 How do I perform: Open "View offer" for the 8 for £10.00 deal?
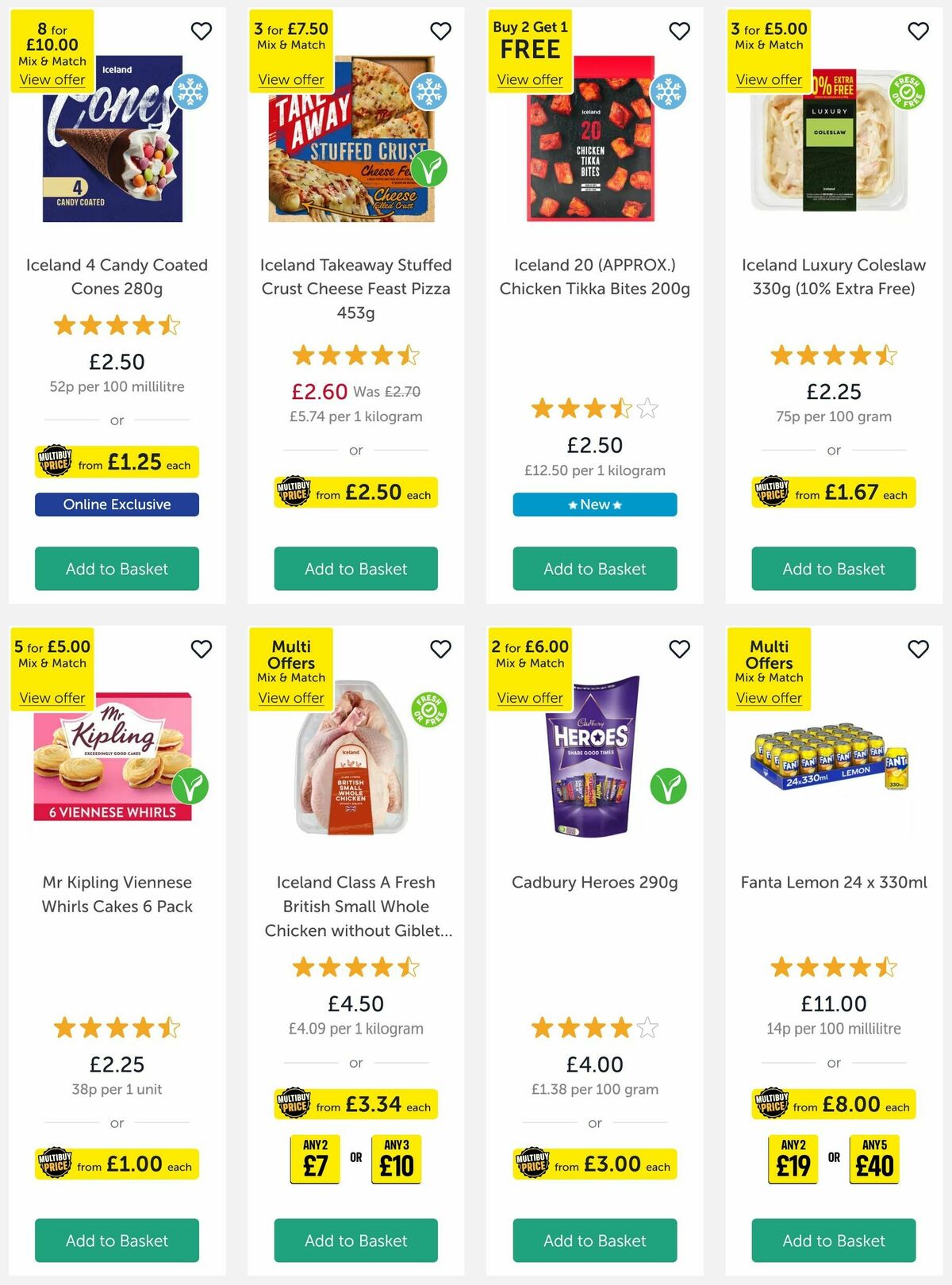coord(51,79)
